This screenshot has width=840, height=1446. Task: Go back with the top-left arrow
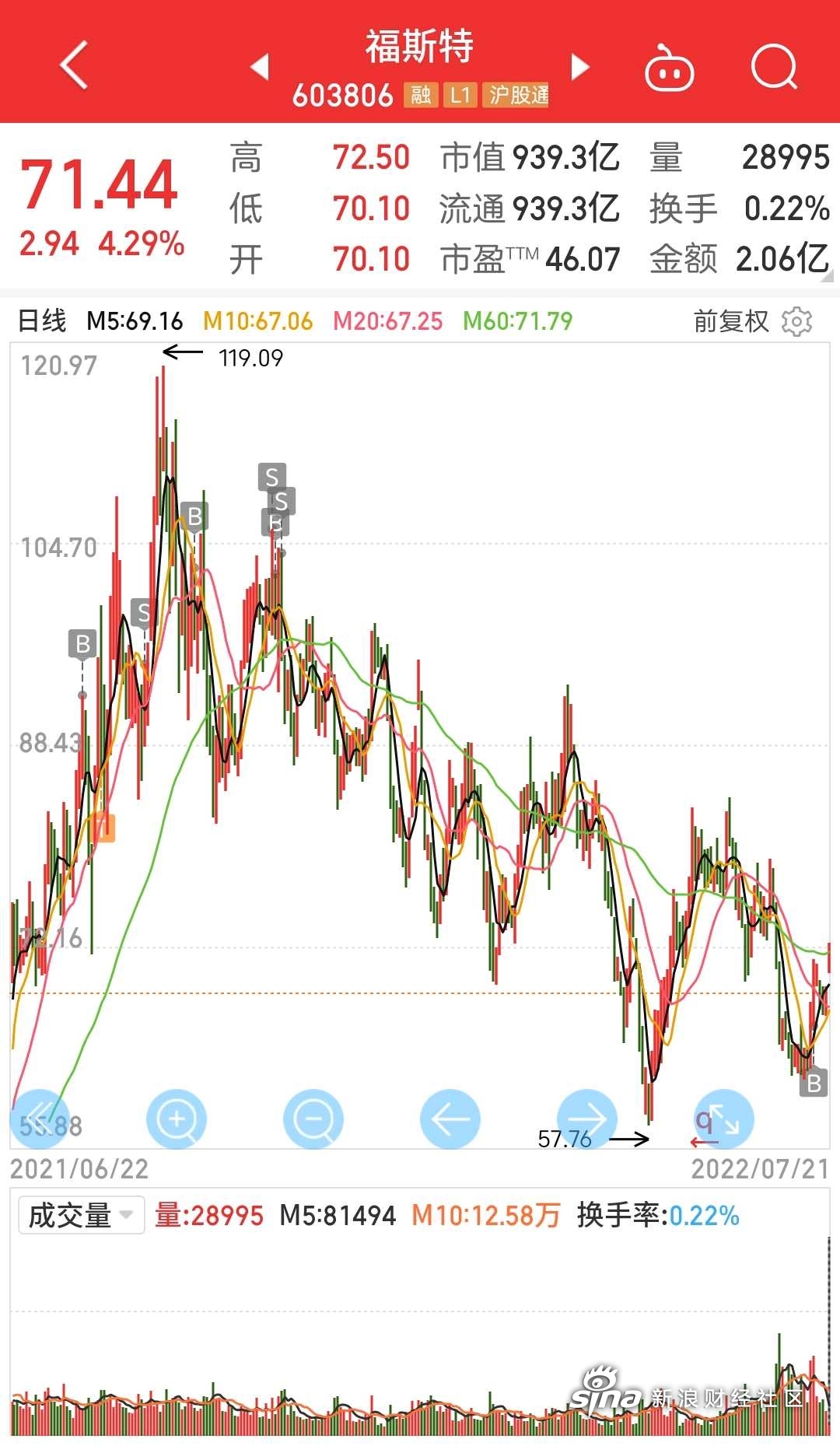click(x=75, y=65)
